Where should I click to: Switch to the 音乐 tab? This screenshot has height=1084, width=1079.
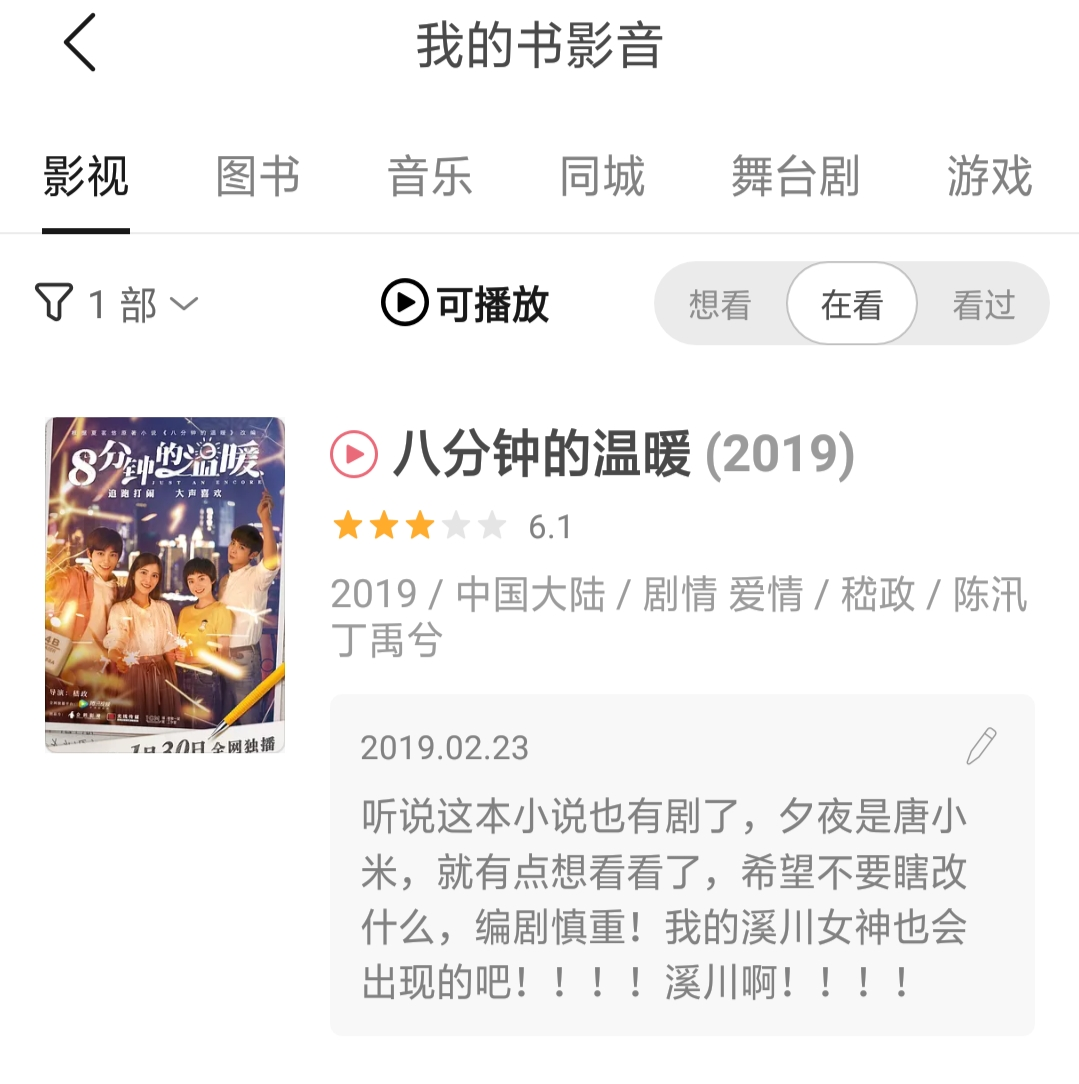point(430,177)
